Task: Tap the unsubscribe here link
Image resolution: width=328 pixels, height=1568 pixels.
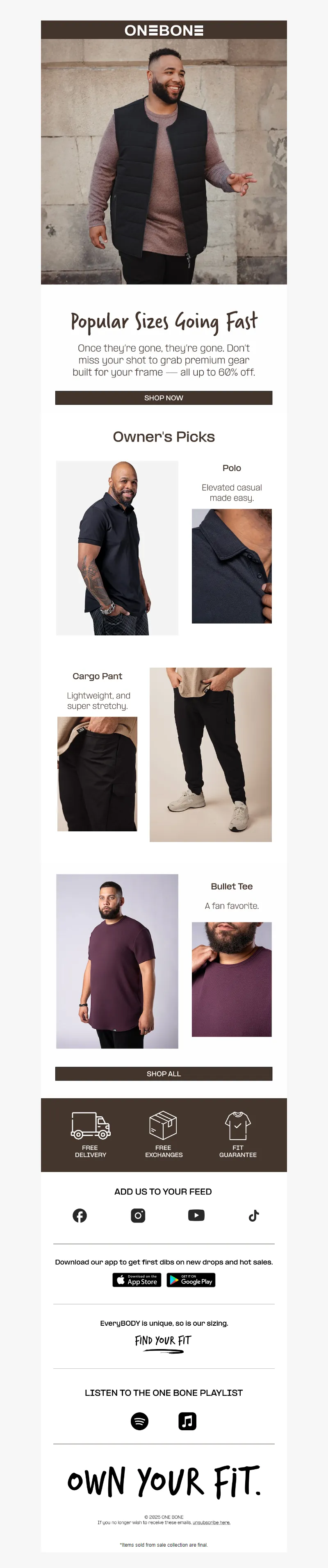Action: [211, 1522]
